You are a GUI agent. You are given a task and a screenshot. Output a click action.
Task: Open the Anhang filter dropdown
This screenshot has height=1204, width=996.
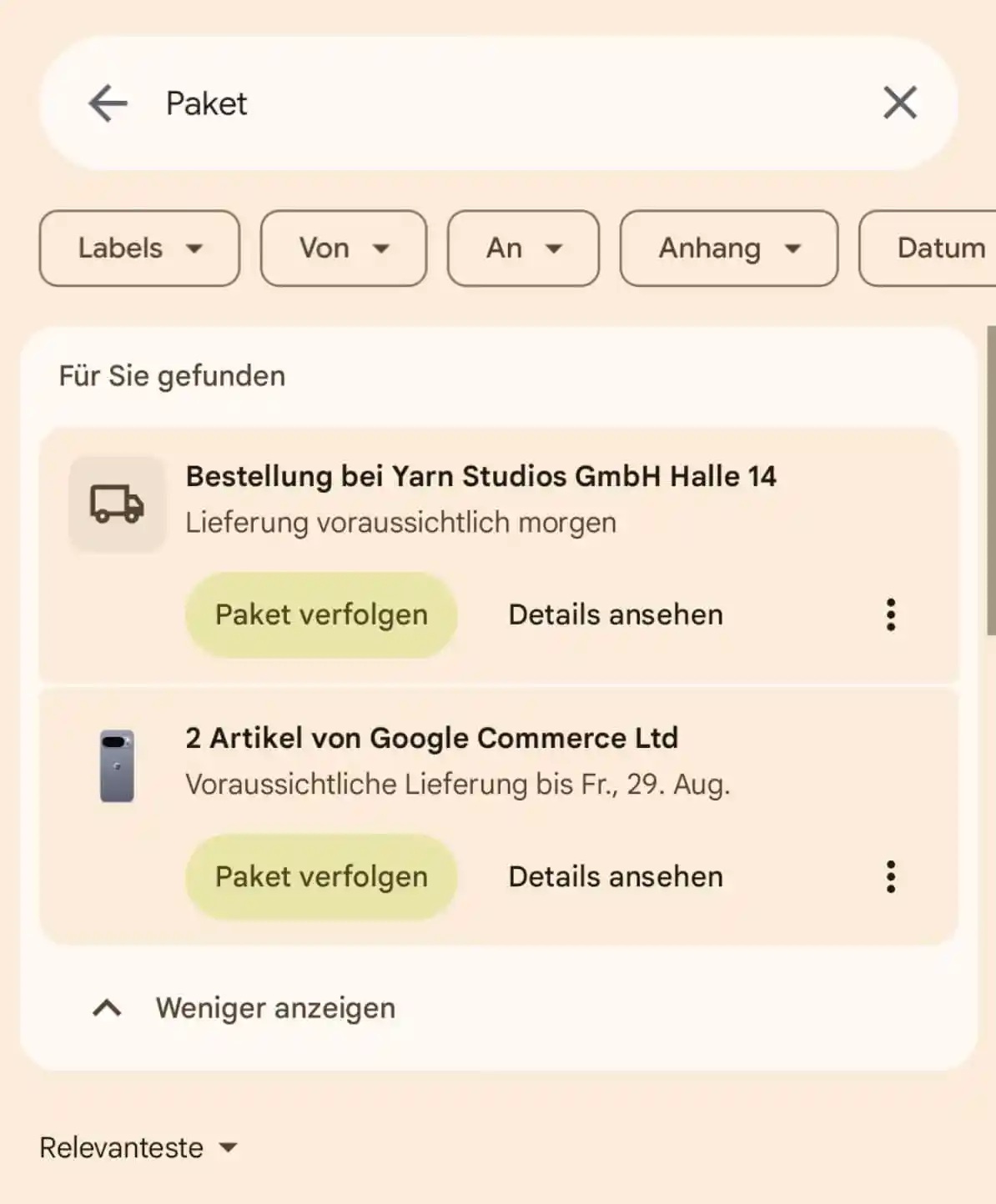tap(728, 248)
